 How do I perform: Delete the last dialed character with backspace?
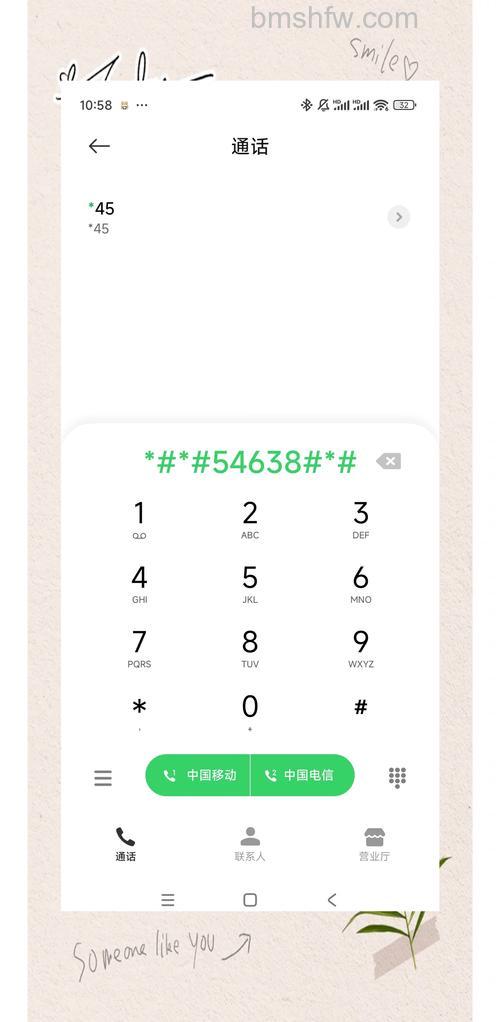[x=389, y=461]
